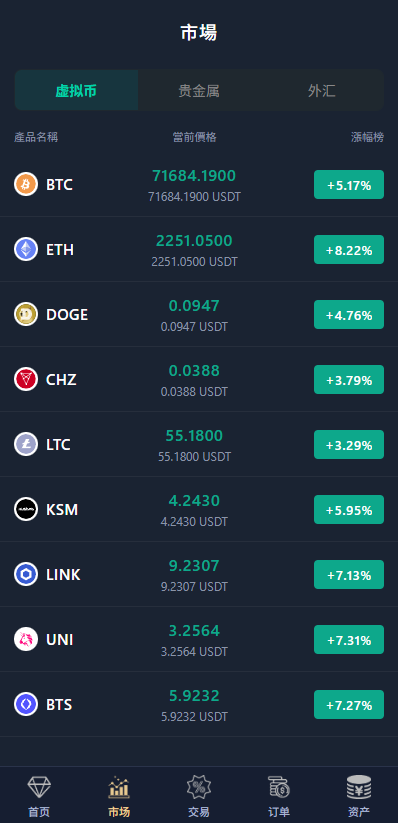The width and height of the screenshot is (398, 823).
Task: Open the LINK market row
Action: click(199, 575)
